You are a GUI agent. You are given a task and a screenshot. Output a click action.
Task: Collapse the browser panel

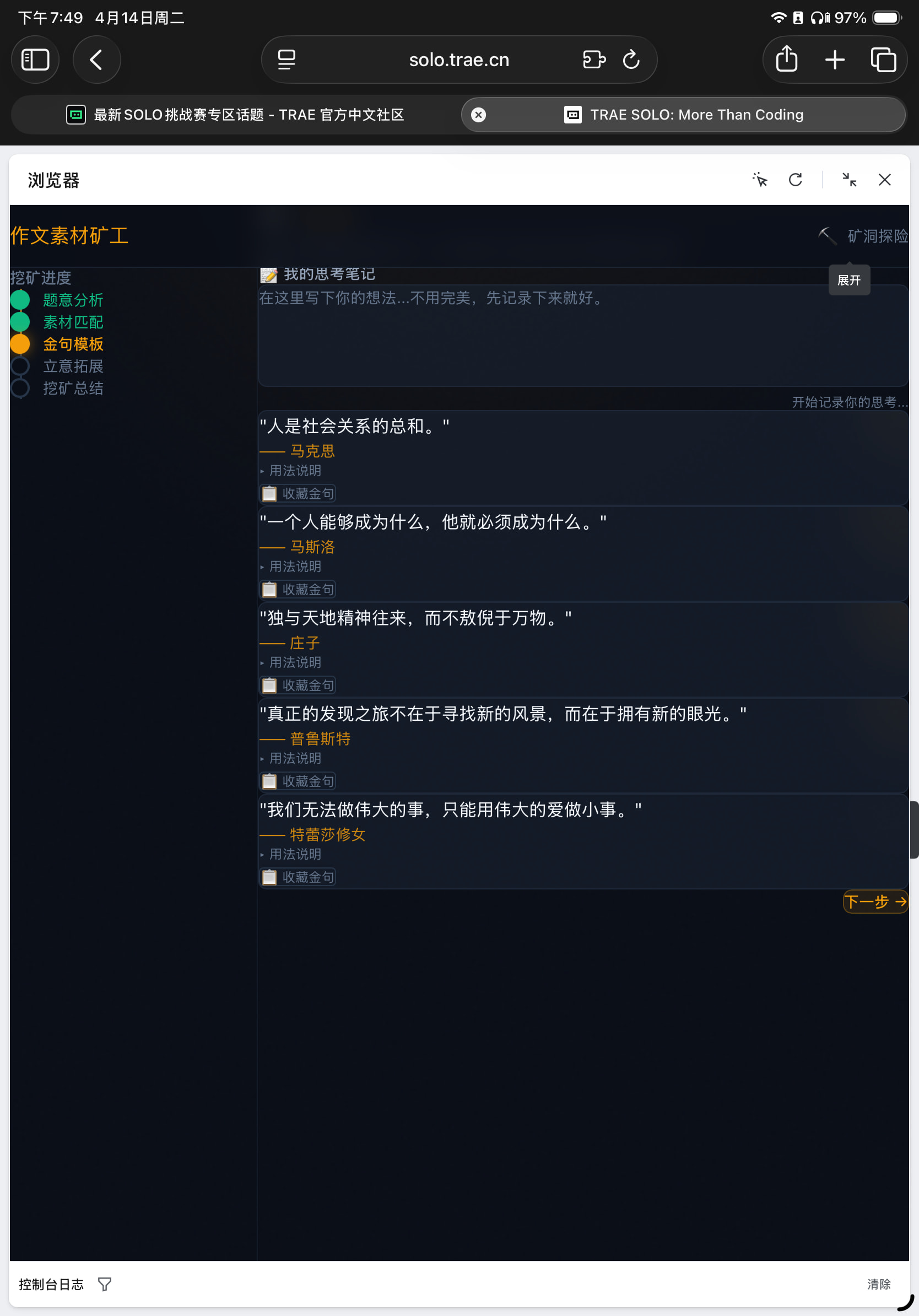pyautogui.click(x=849, y=180)
